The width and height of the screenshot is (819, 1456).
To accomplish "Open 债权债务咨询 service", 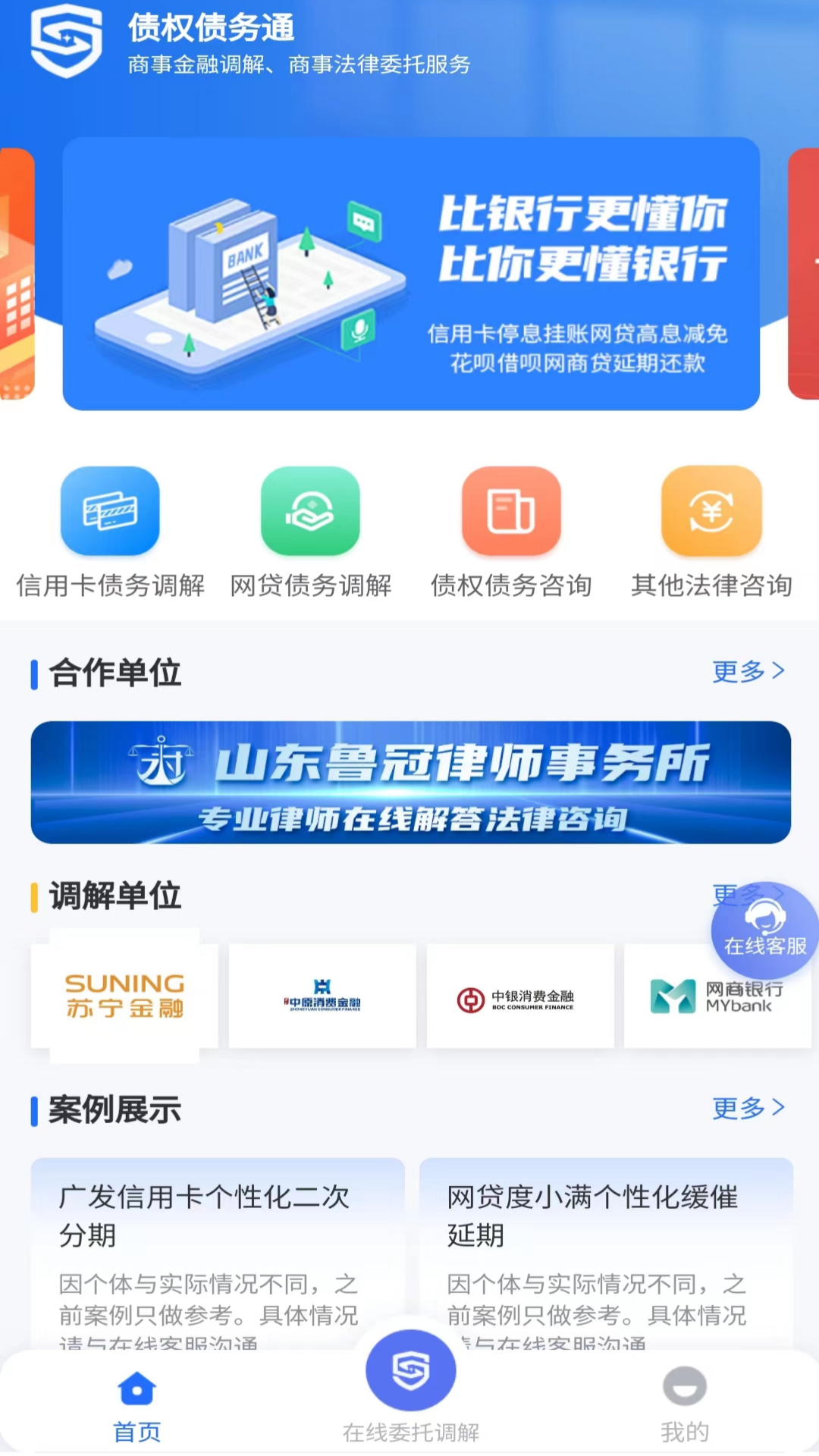I will click(511, 532).
